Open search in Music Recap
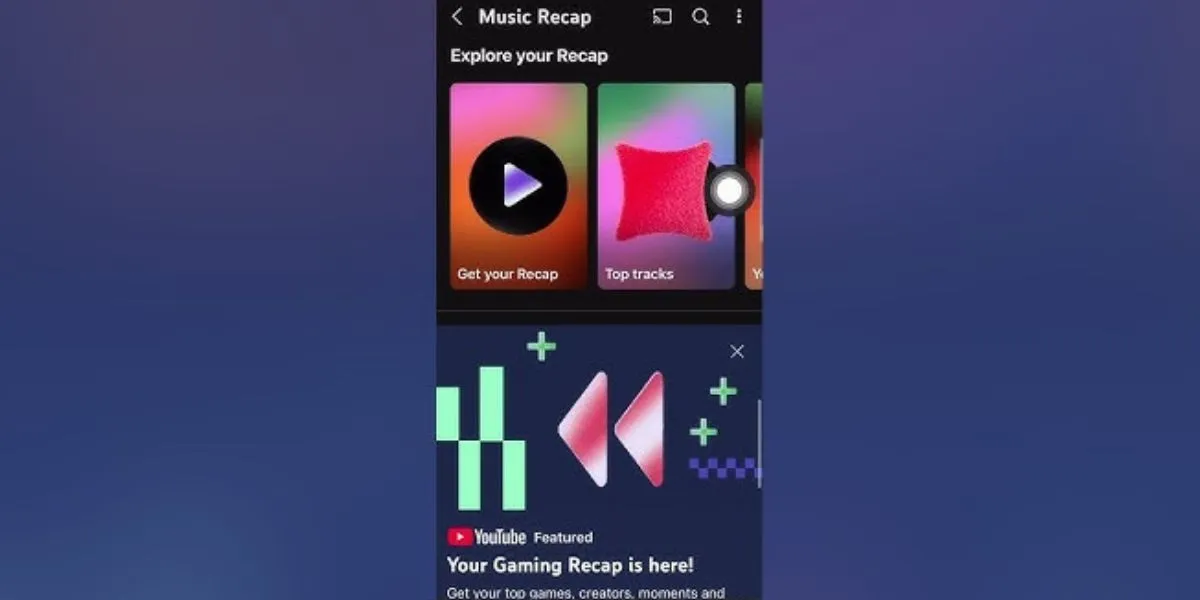 click(x=701, y=17)
